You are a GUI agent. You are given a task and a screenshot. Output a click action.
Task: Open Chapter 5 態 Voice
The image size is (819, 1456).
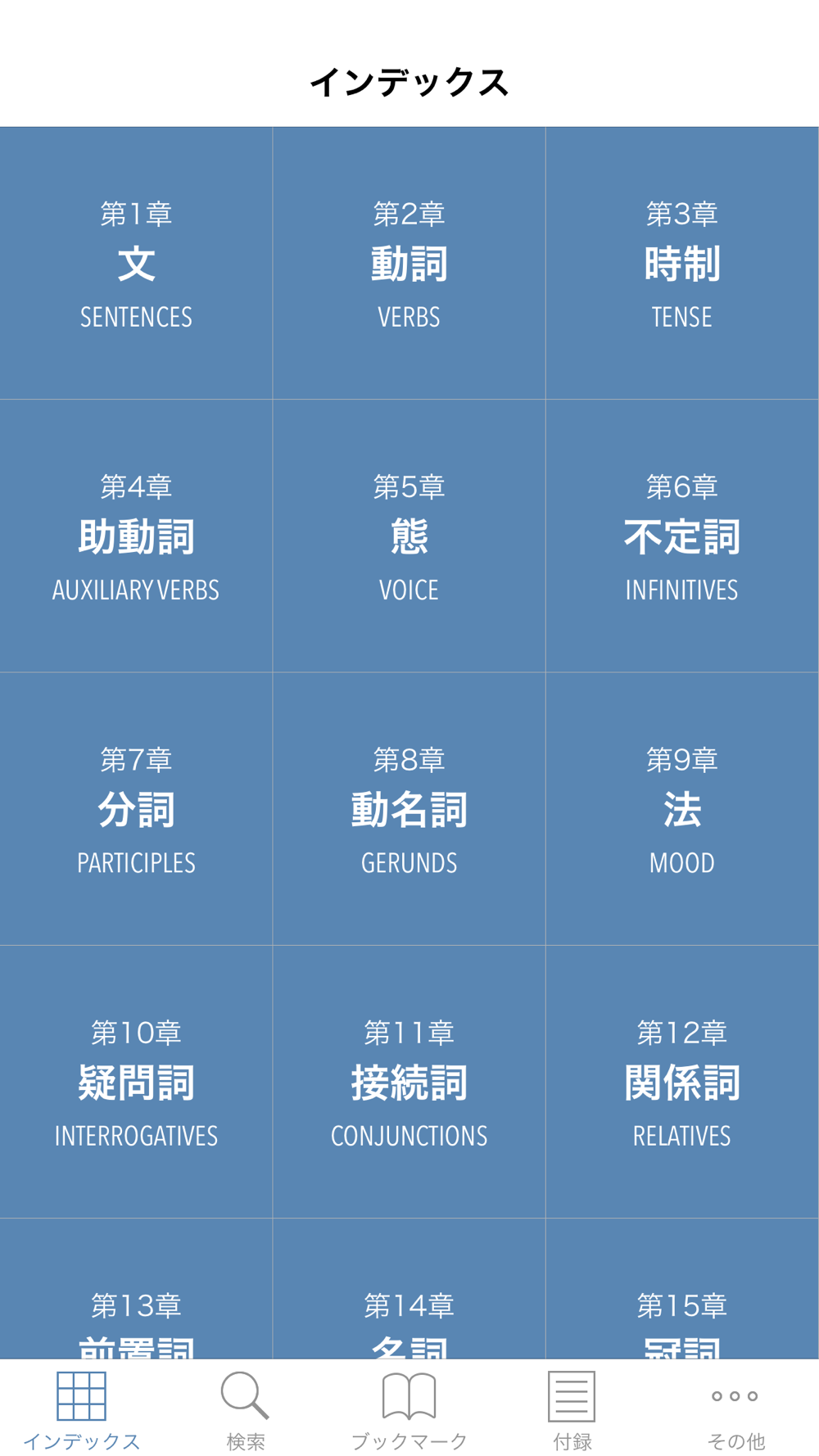click(x=409, y=536)
